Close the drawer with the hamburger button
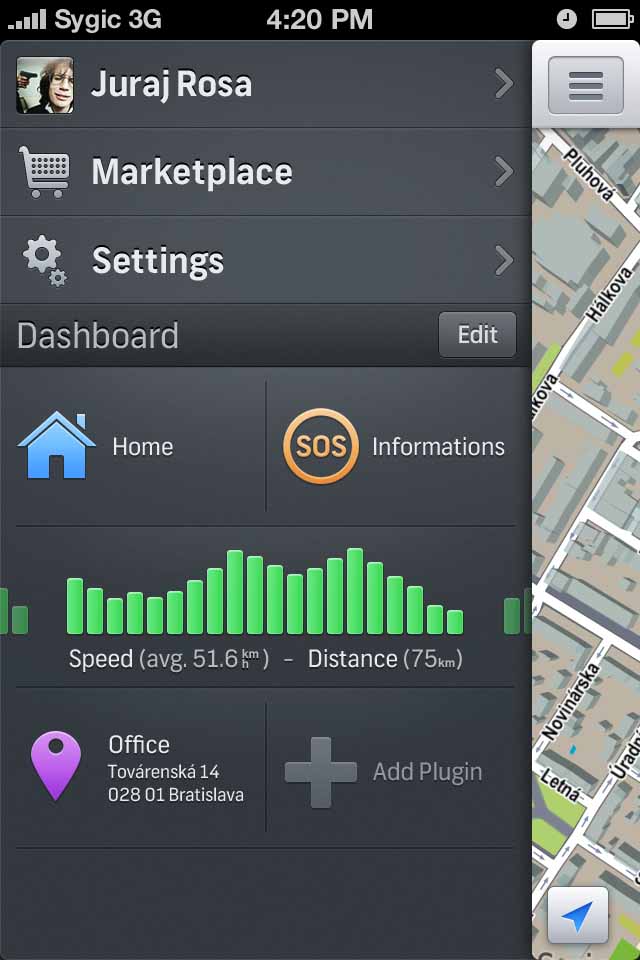This screenshot has height=960, width=640. 585,86
